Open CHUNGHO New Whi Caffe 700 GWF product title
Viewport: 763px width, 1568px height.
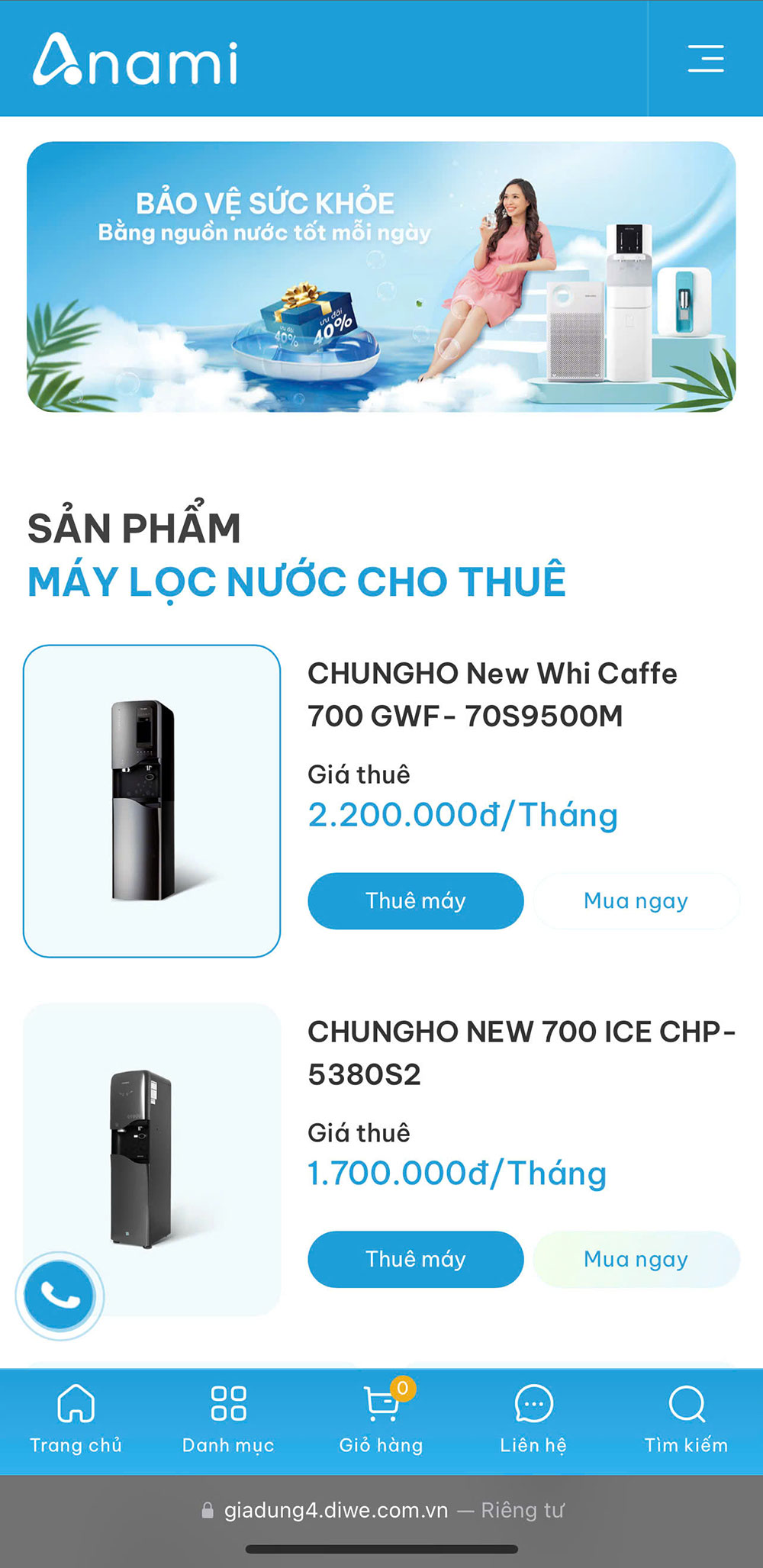coord(492,694)
